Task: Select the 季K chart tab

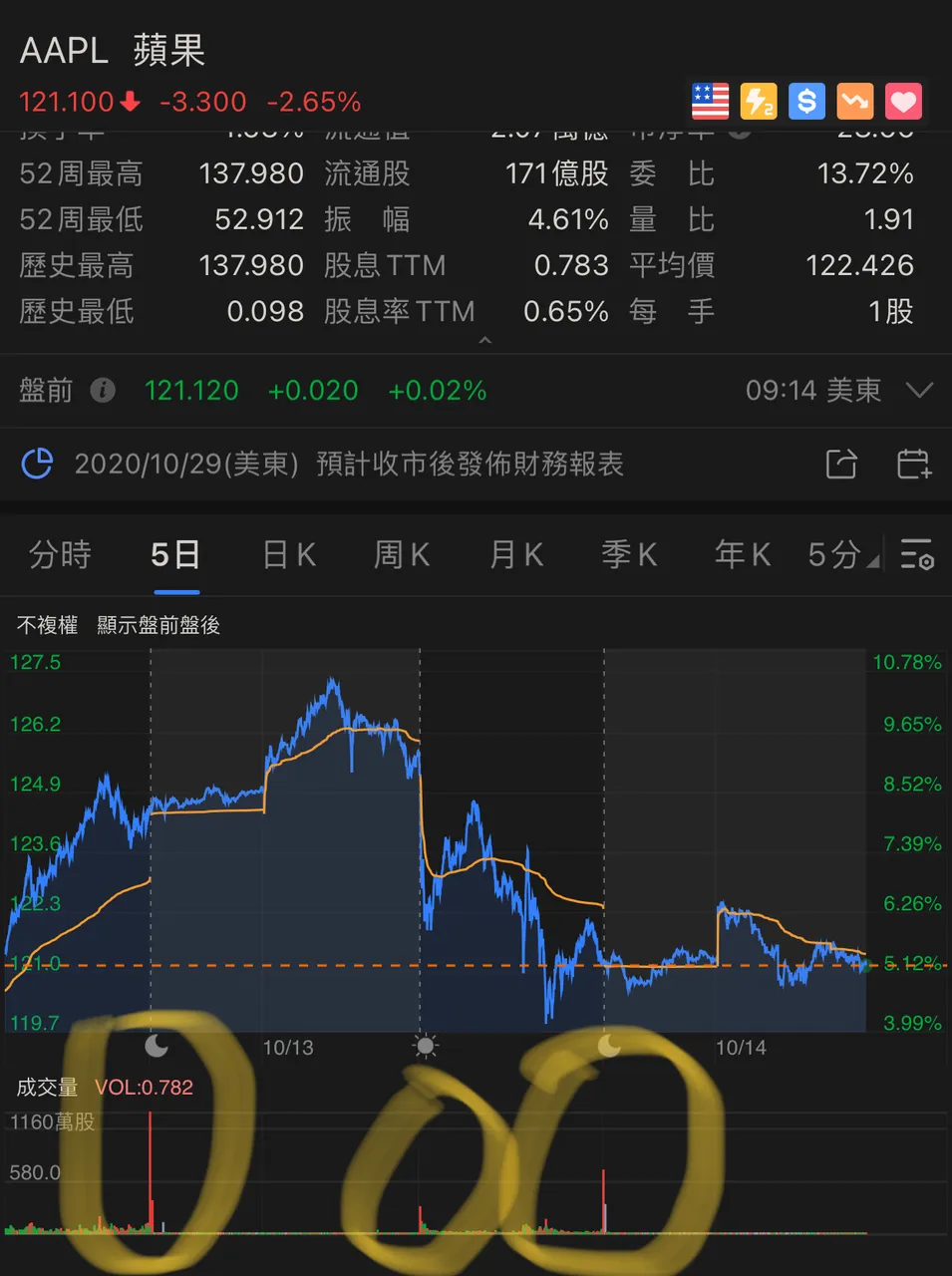Action: point(629,554)
